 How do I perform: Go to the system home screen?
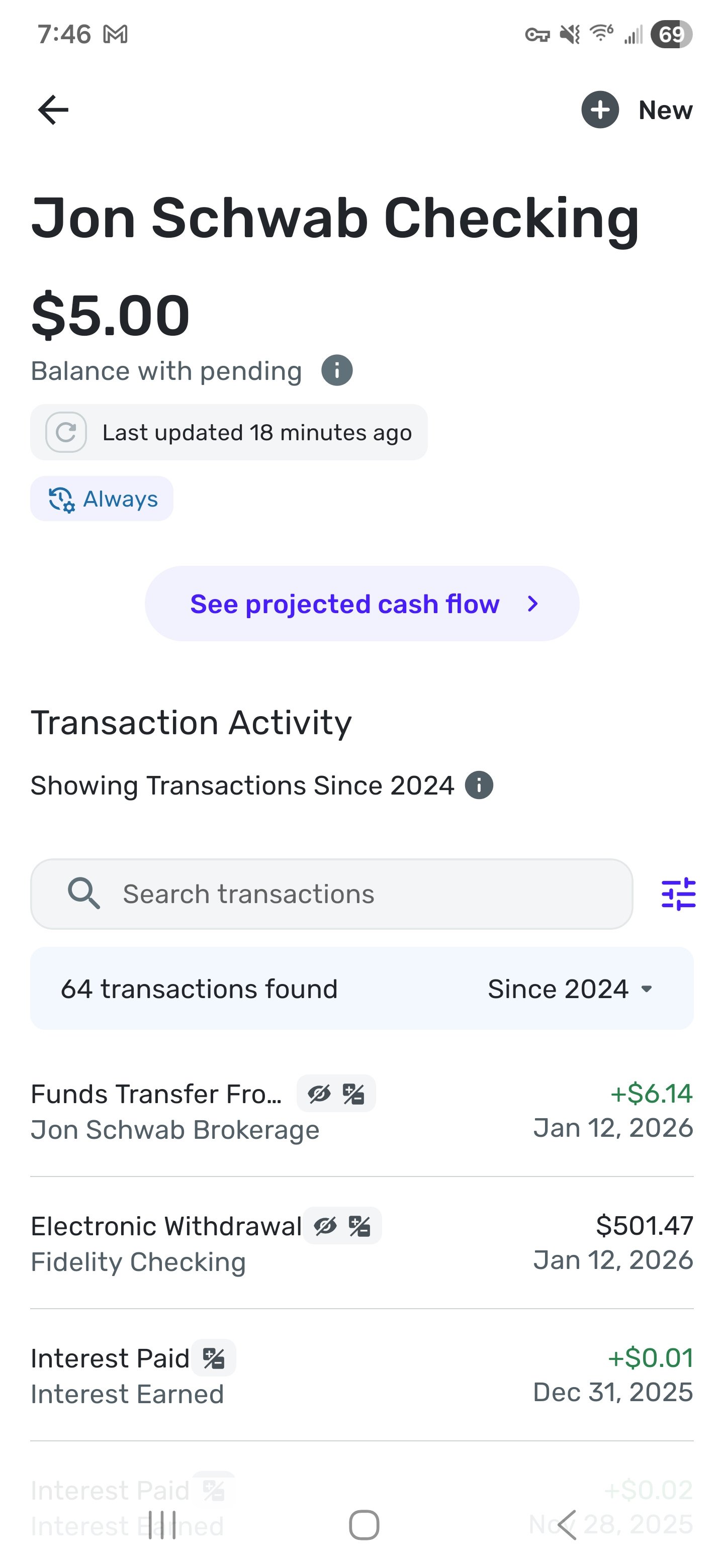pos(364,1525)
